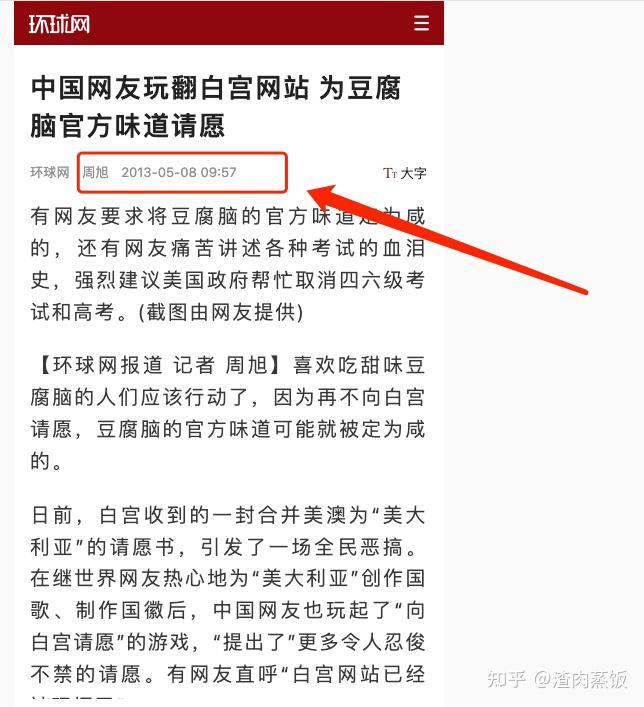Screen dimensions: 644x707
Task: Open the hamburger menu in the header
Action: [421, 23]
